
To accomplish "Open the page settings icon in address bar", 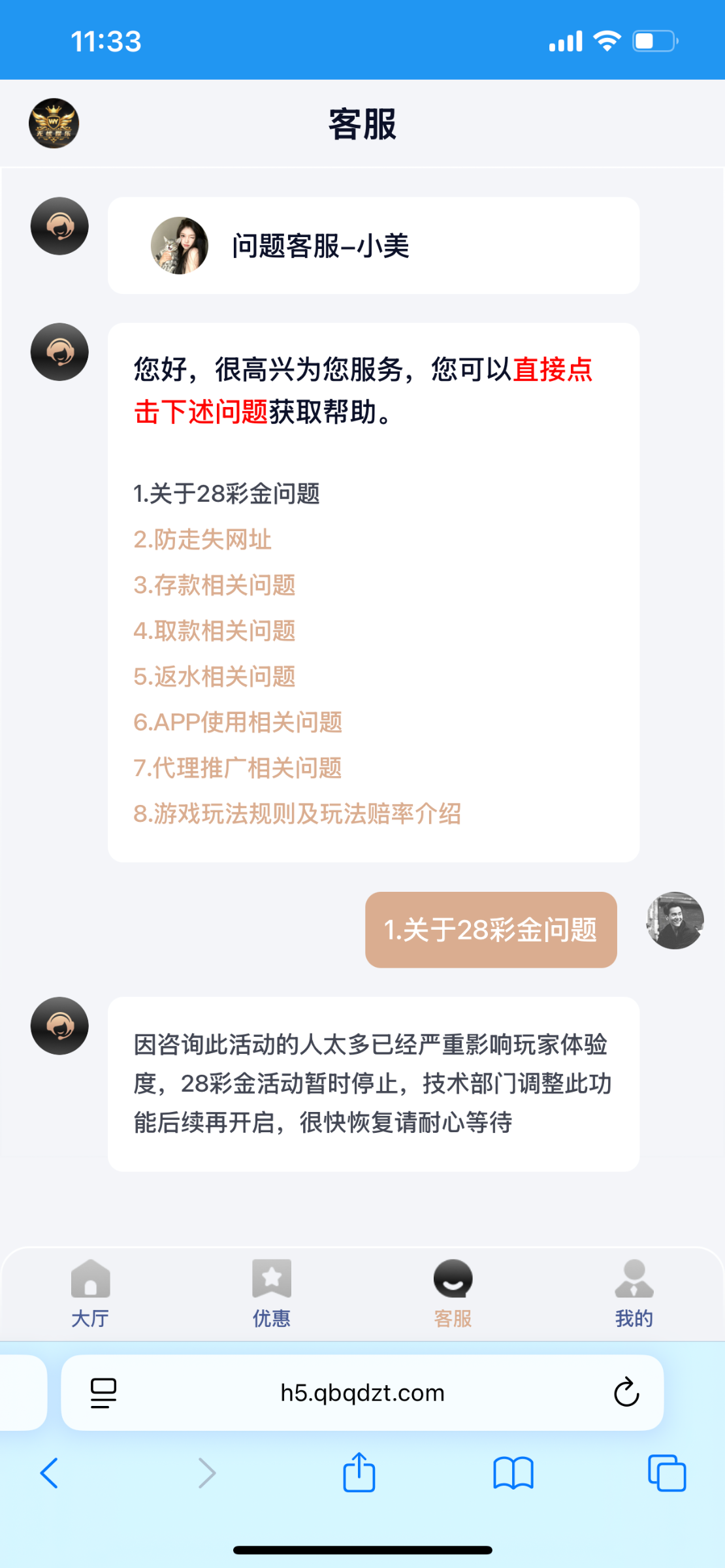I will pyautogui.click(x=103, y=1393).
